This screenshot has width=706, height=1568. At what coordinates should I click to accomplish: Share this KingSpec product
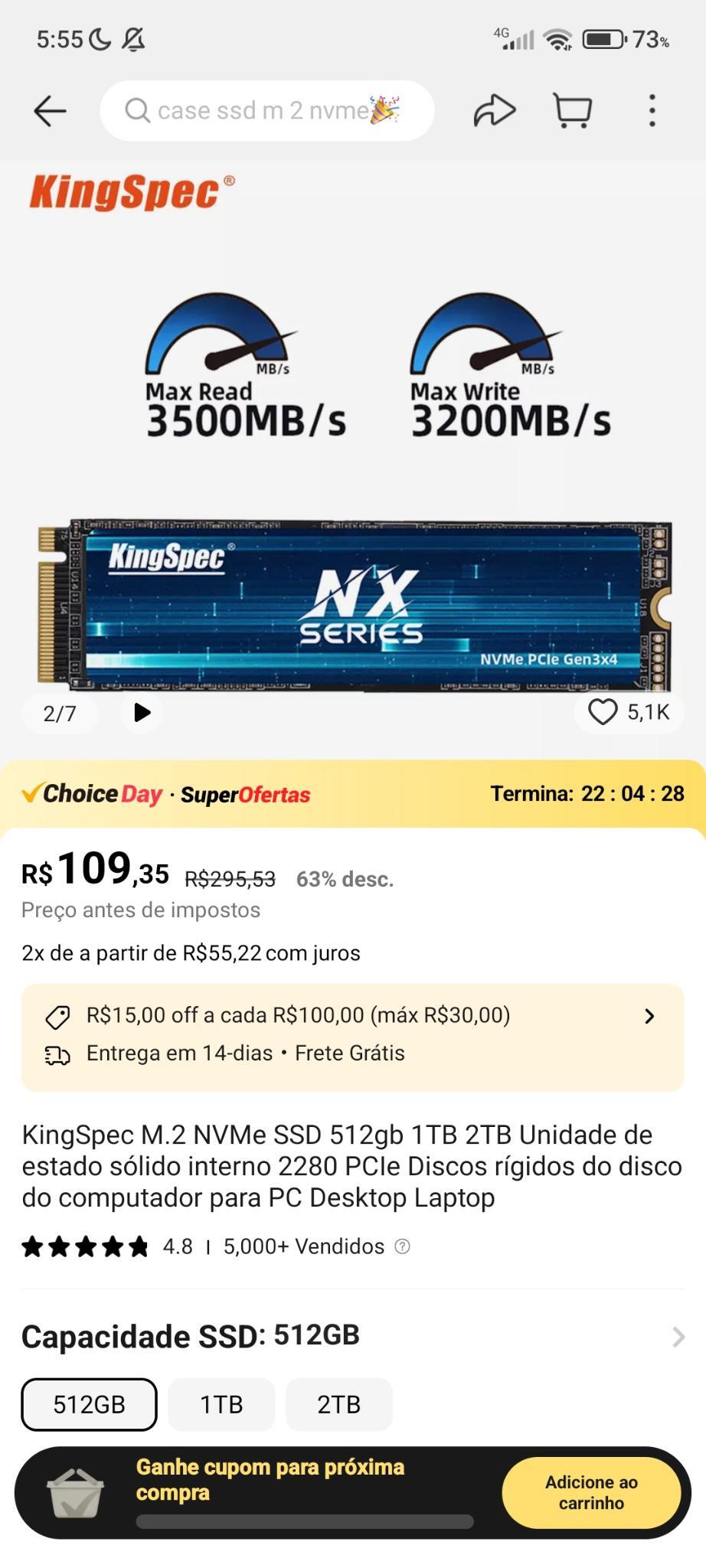pos(495,111)
